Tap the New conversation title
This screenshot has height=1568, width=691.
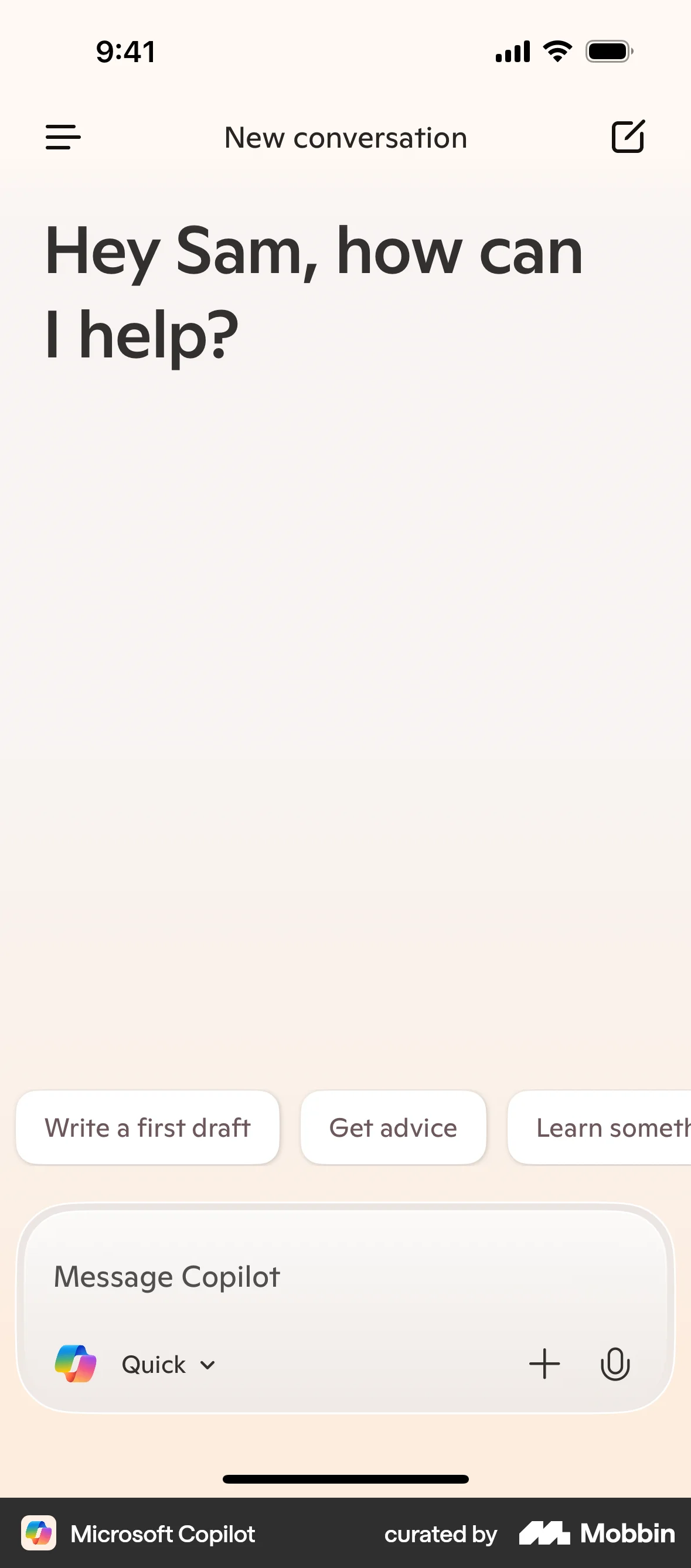point(345,138)
